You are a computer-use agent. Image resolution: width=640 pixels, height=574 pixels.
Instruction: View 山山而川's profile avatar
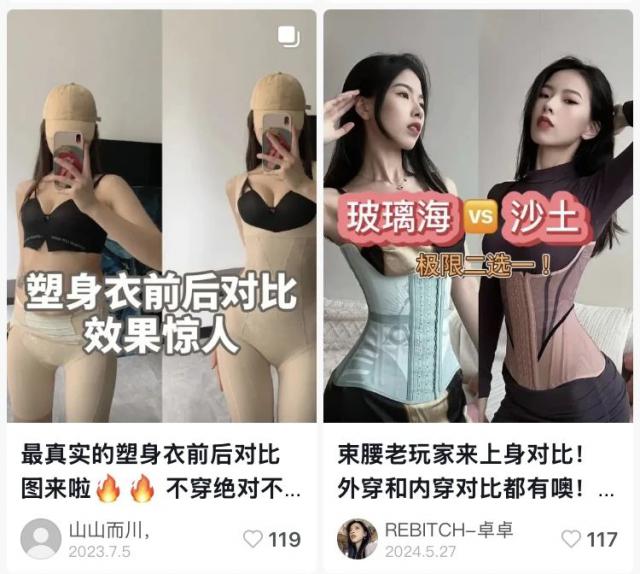pos(41,538)
